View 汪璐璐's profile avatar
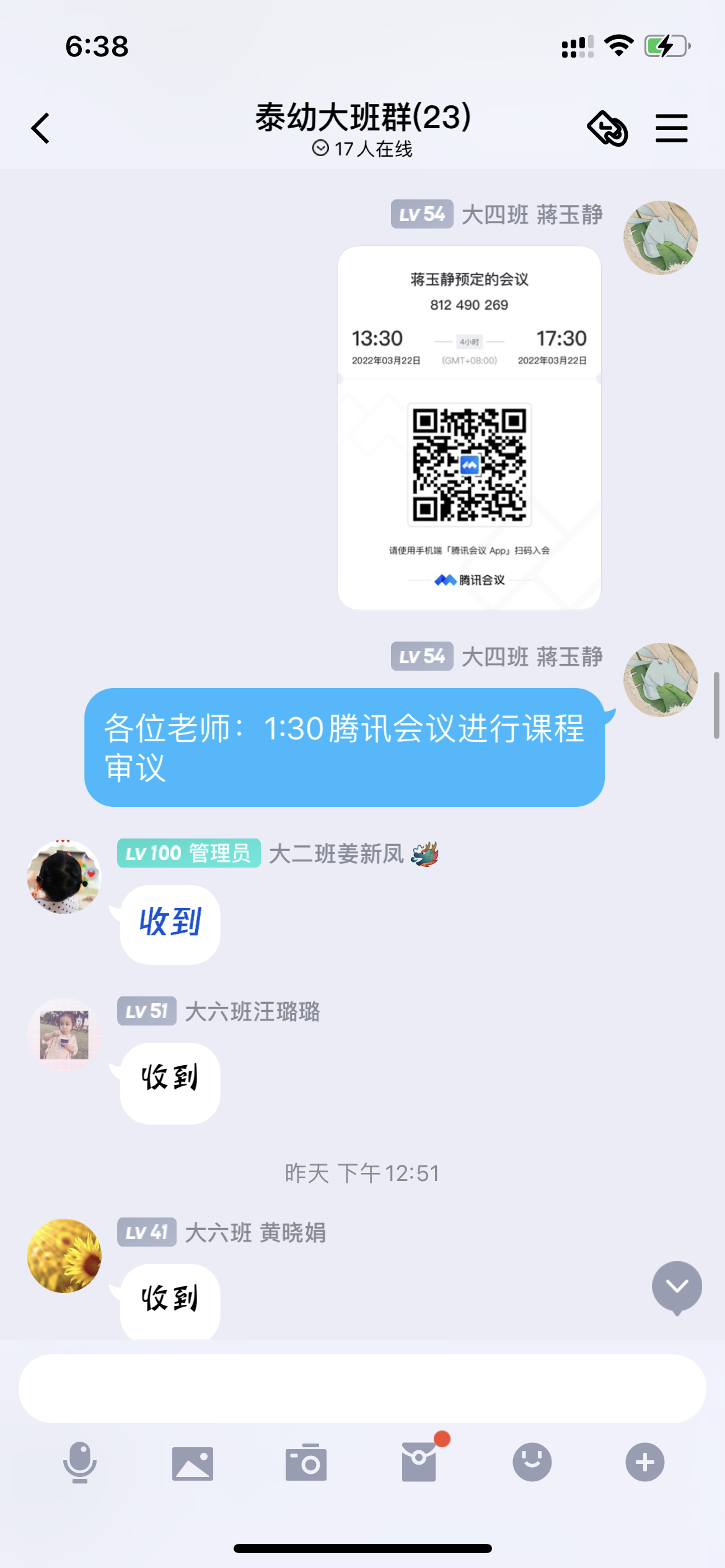Image resolution: width=725 pixels, height=1568 pixels. point(64,1035)
